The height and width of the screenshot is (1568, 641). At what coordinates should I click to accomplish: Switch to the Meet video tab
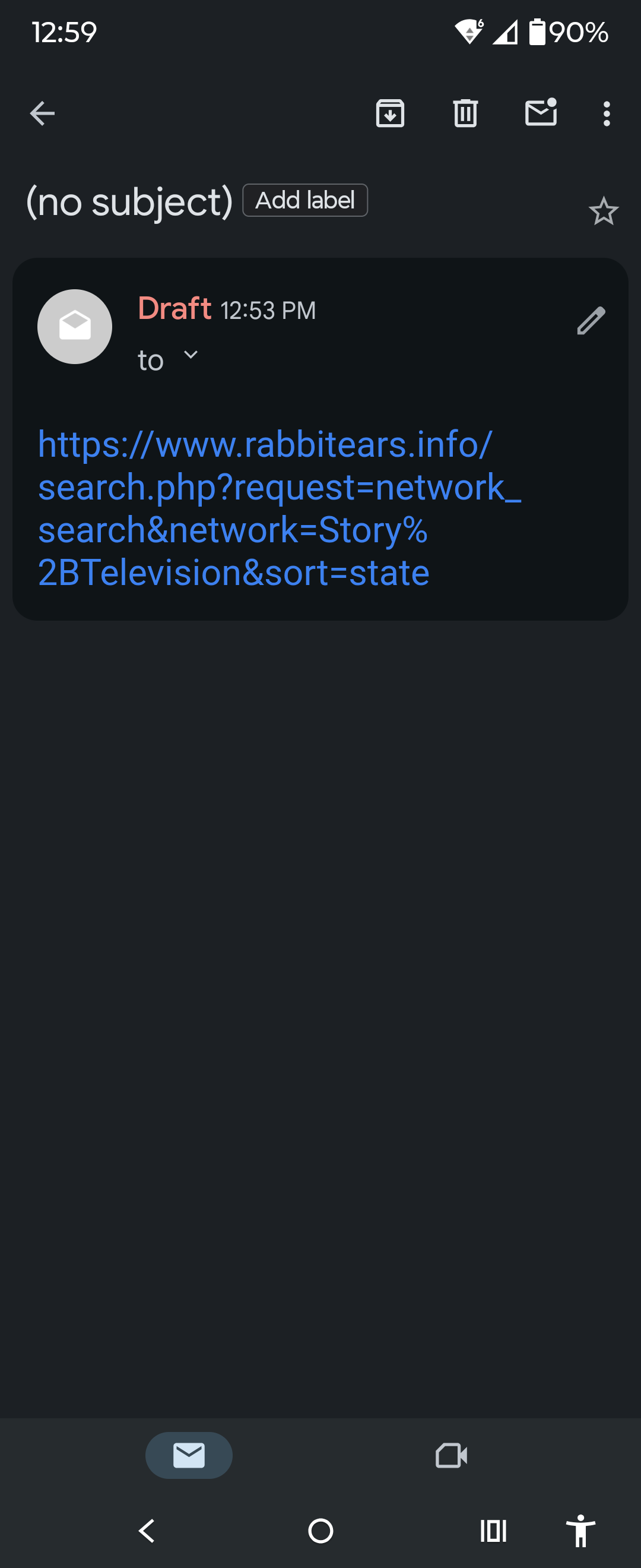pyautogui.click(x=451, y=1455)
